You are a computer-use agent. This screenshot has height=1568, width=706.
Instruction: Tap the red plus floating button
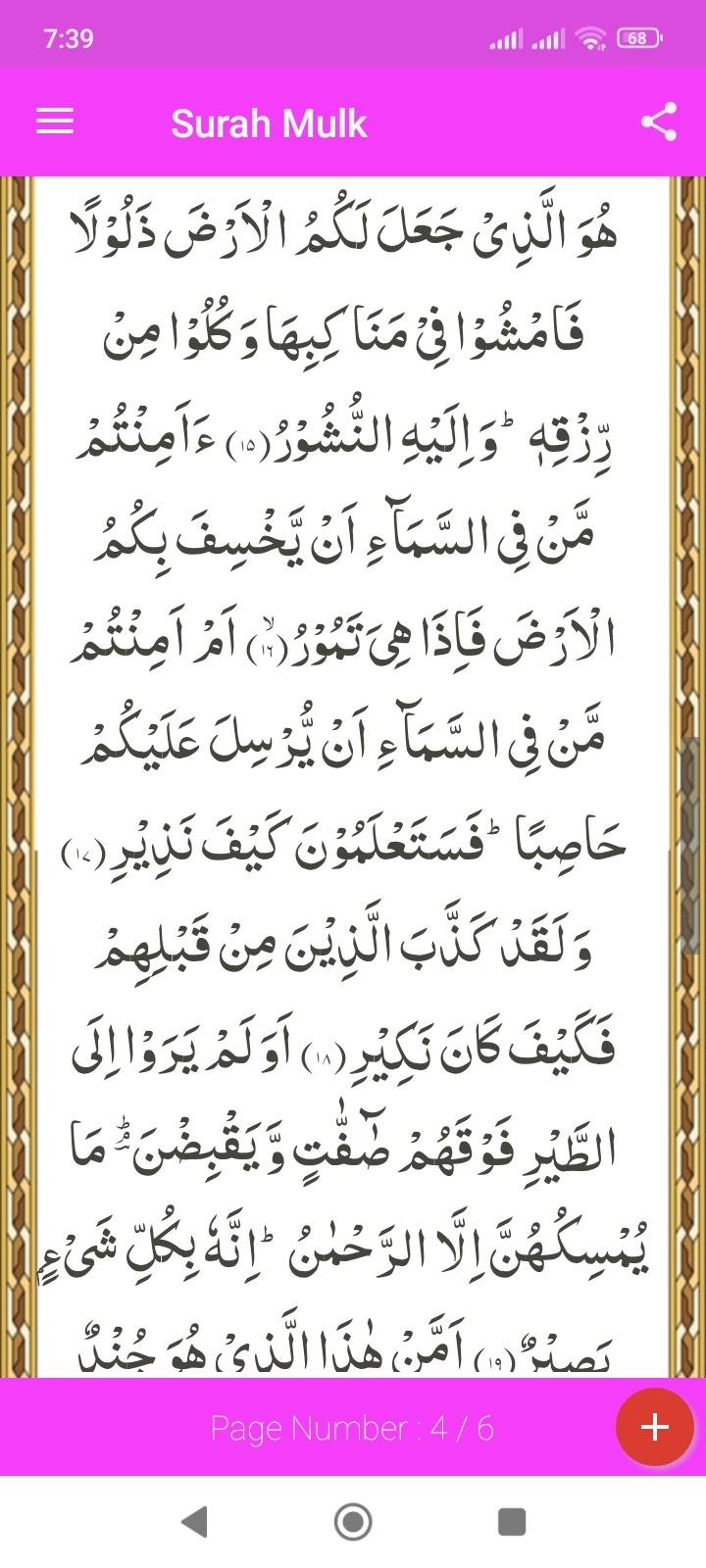point(654,1427)
